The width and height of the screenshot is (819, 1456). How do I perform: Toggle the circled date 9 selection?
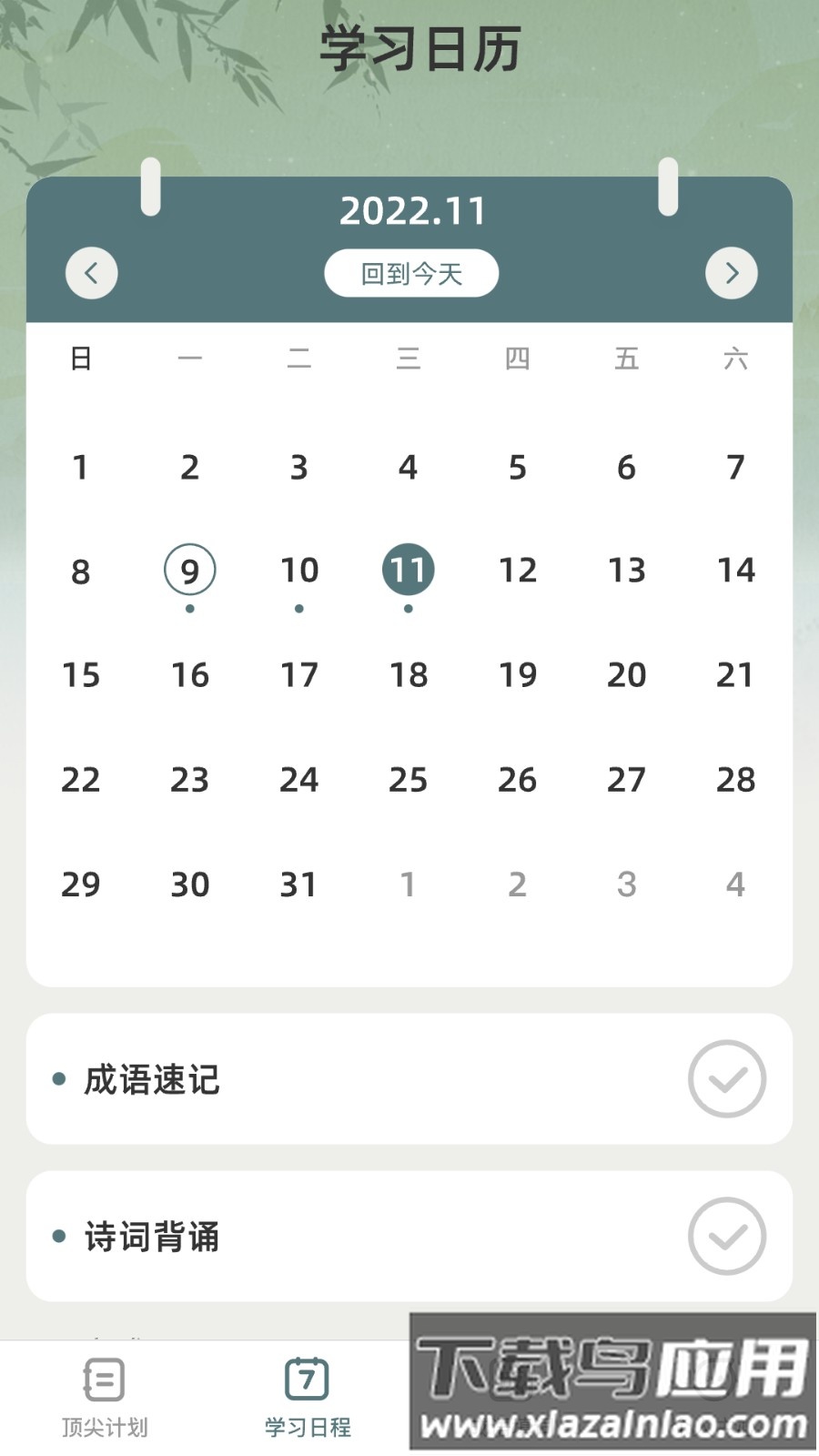(190, 571)
